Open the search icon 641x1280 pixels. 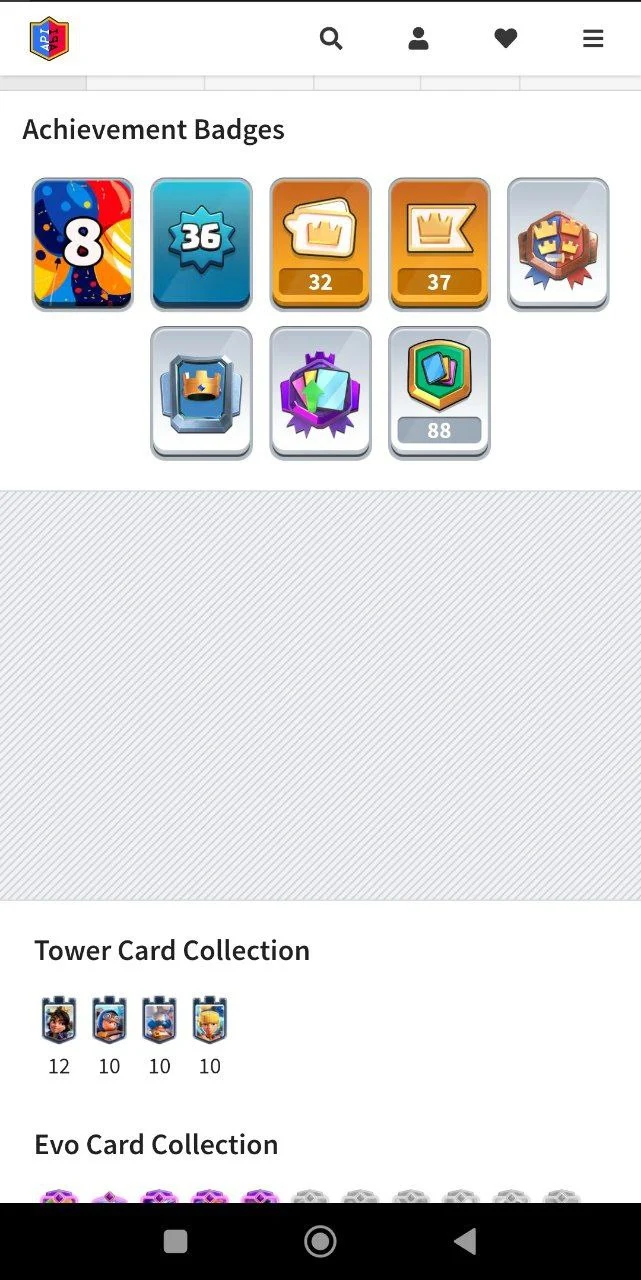tap(331, 39)
